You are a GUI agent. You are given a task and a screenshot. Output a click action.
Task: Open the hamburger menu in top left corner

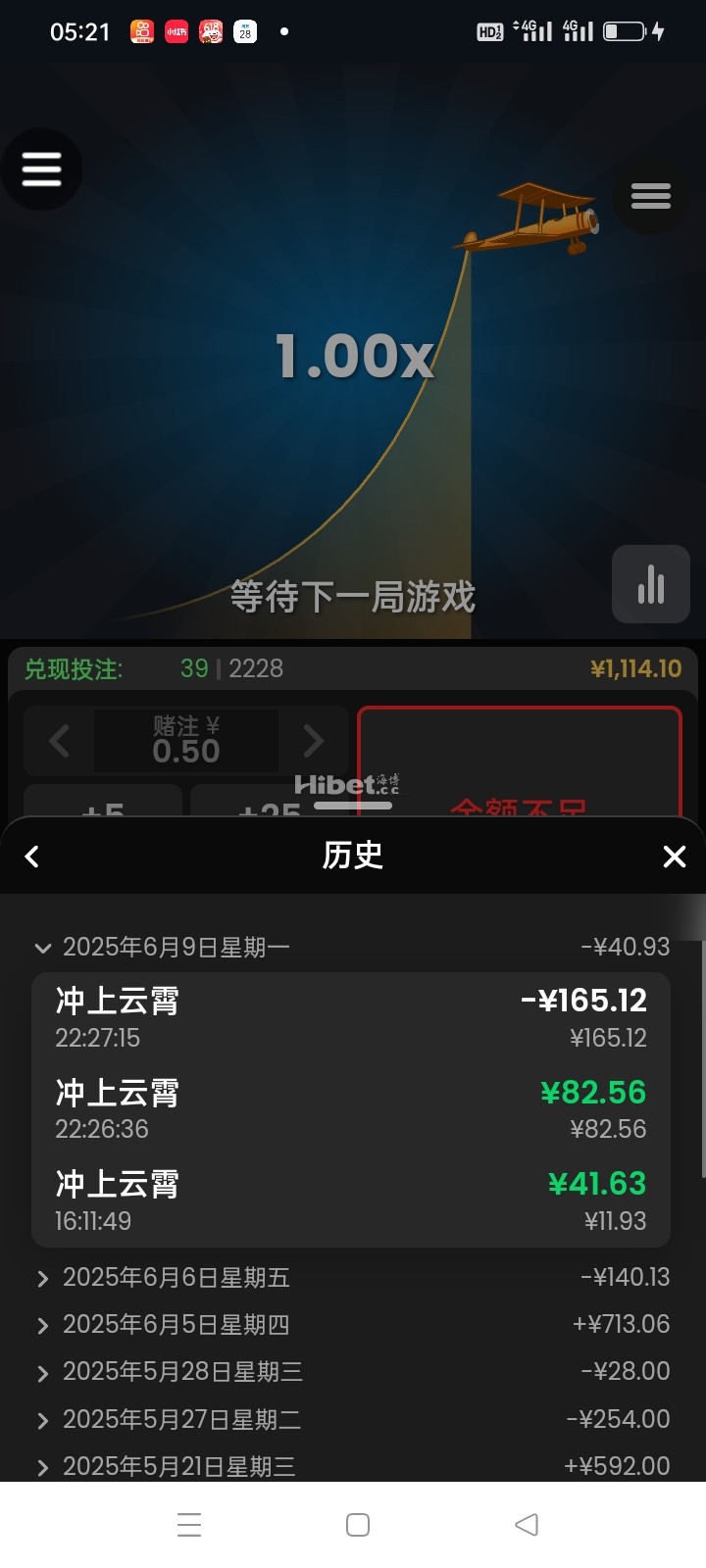(x=42, y=169)
